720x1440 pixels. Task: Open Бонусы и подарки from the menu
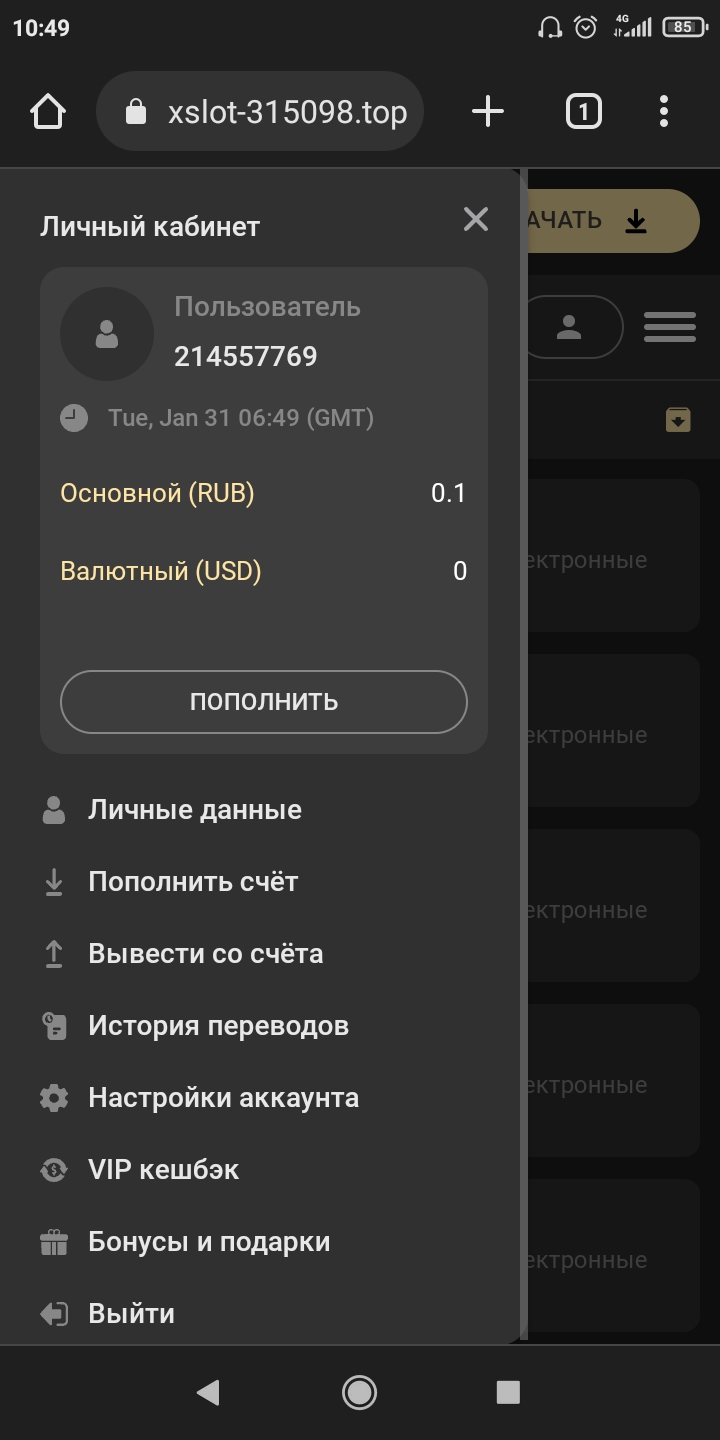(210, 1241)
